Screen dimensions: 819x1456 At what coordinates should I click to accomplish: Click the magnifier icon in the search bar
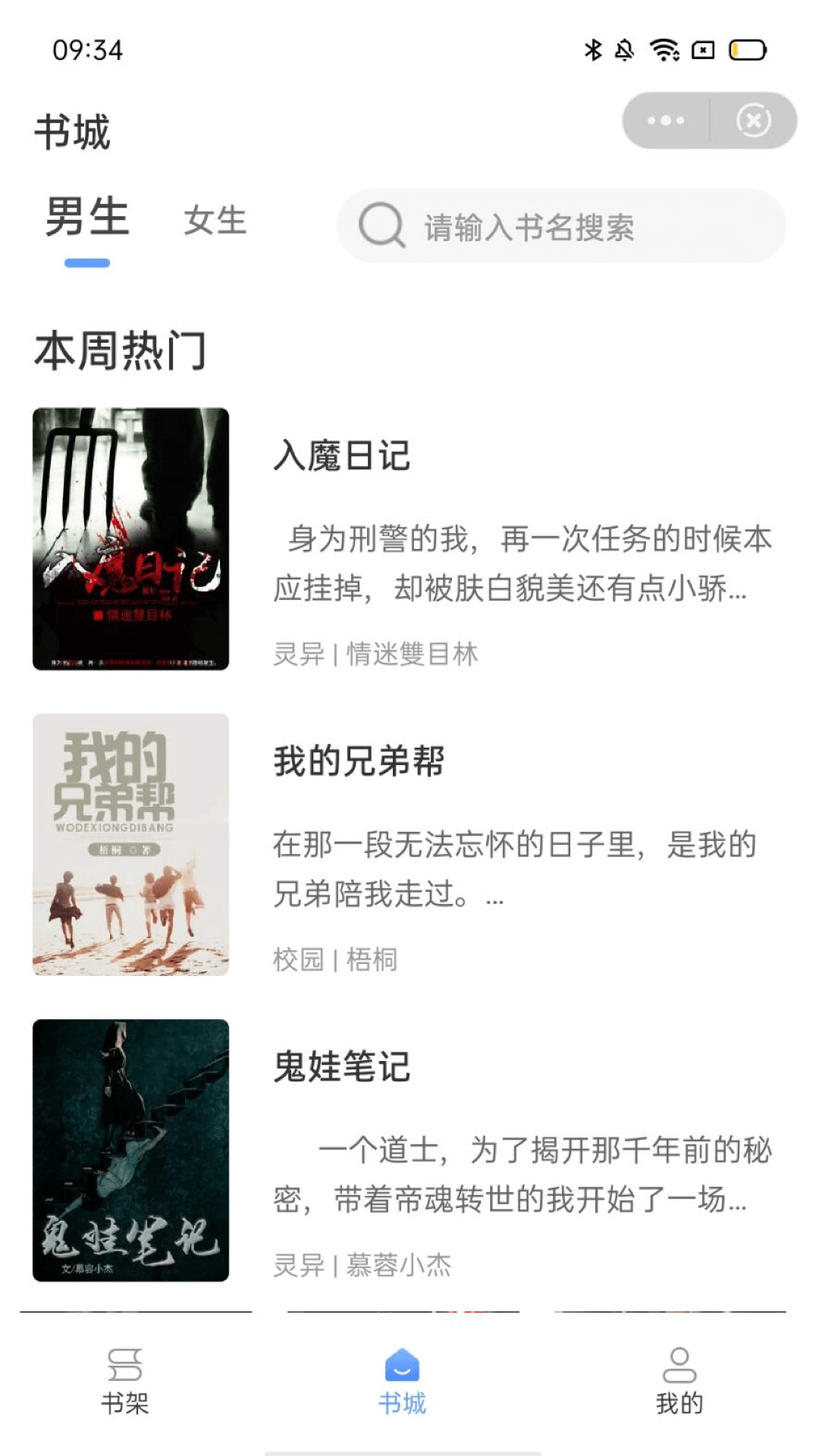point(384,225)
